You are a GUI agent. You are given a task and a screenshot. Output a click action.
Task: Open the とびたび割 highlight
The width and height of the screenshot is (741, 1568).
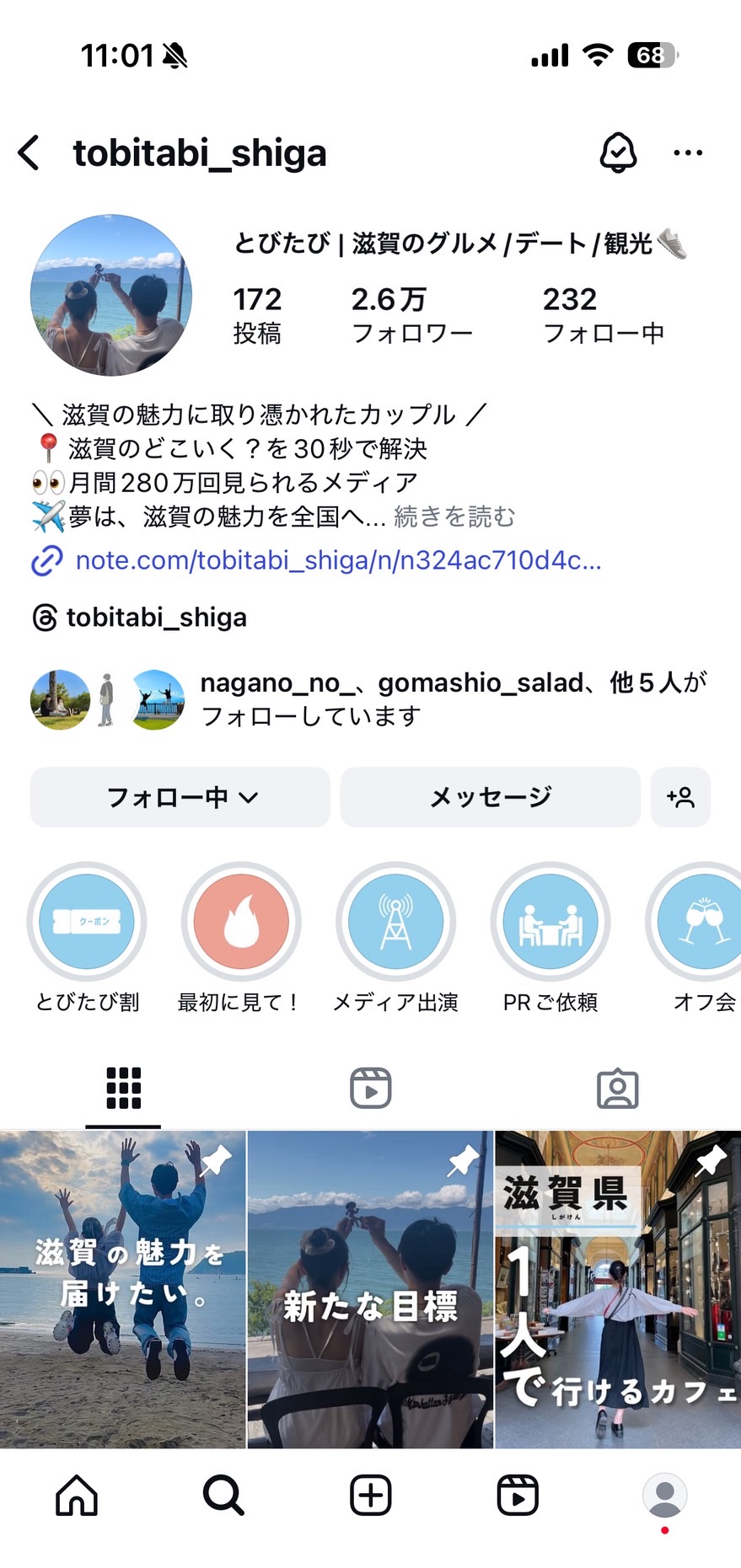click(87, 923)
